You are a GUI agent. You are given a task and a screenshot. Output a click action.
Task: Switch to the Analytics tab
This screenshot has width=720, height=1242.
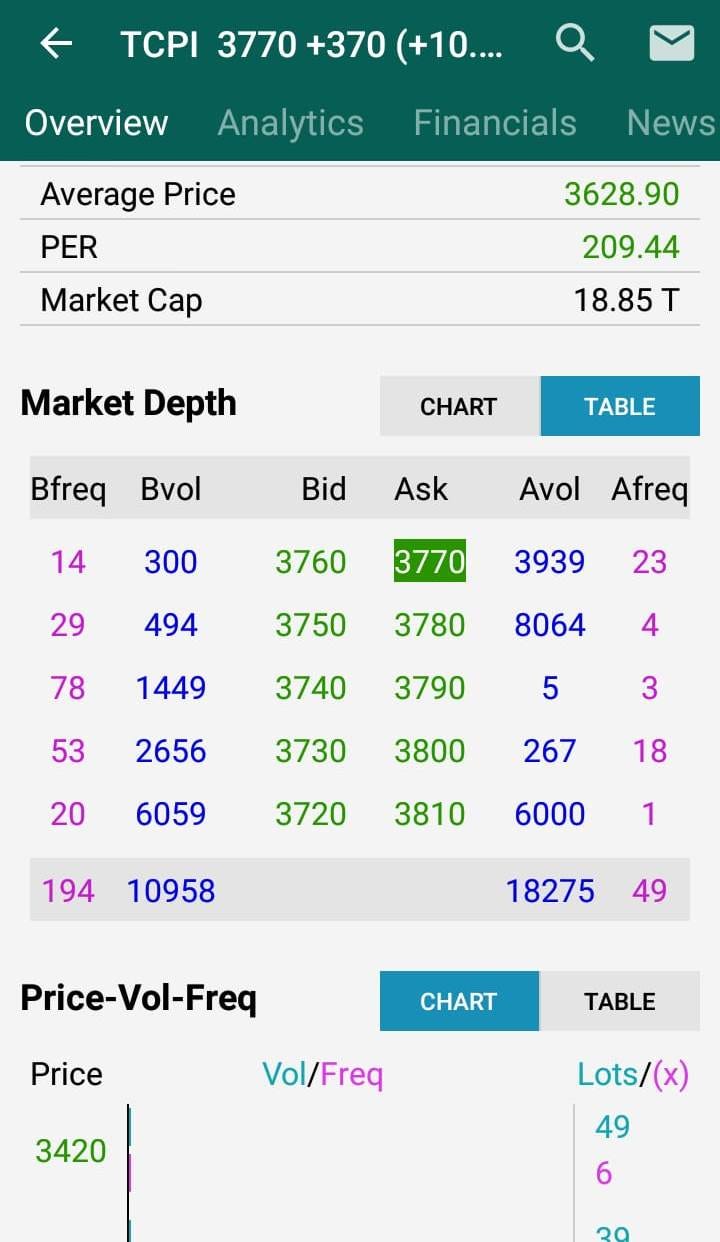290,123
